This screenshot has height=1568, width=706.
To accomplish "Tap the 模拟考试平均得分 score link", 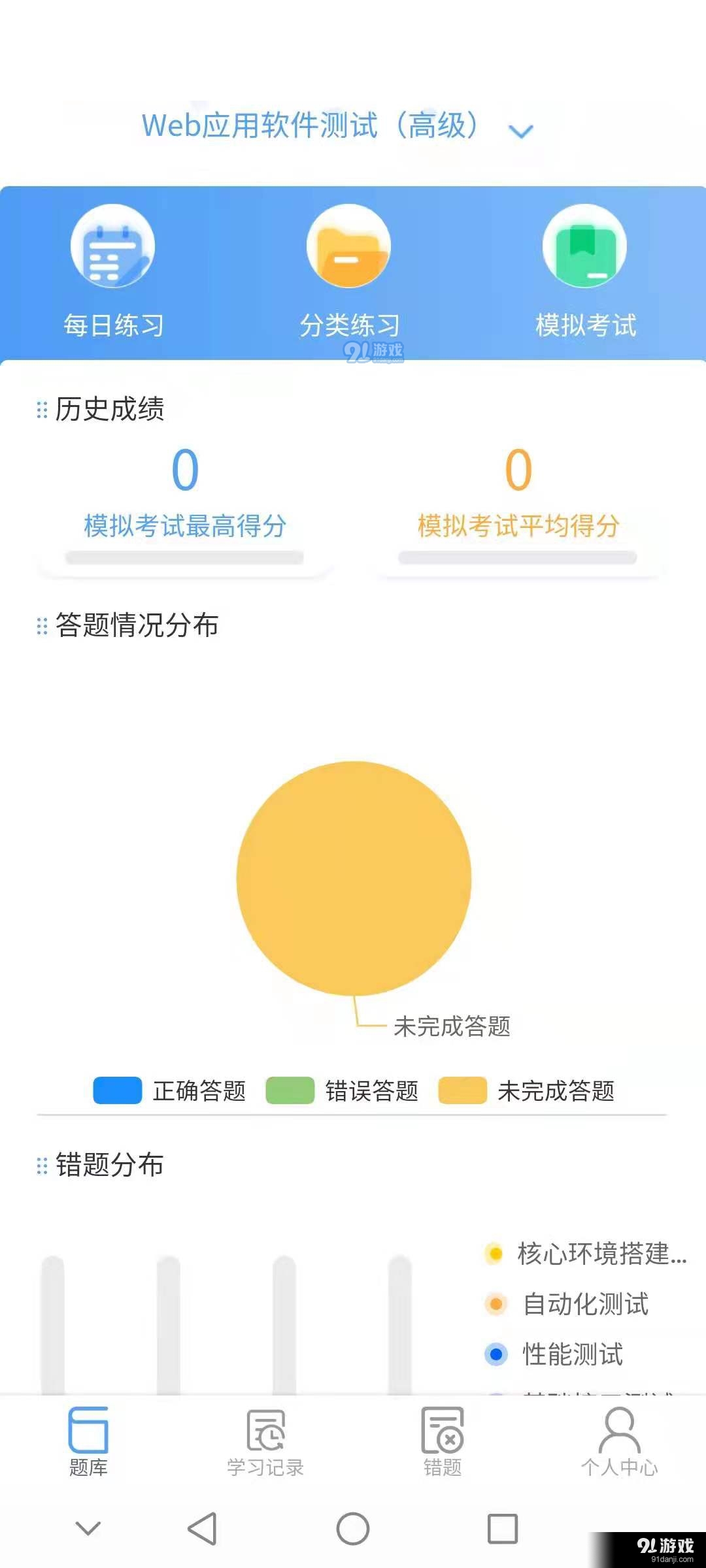I will pos(518,523).
